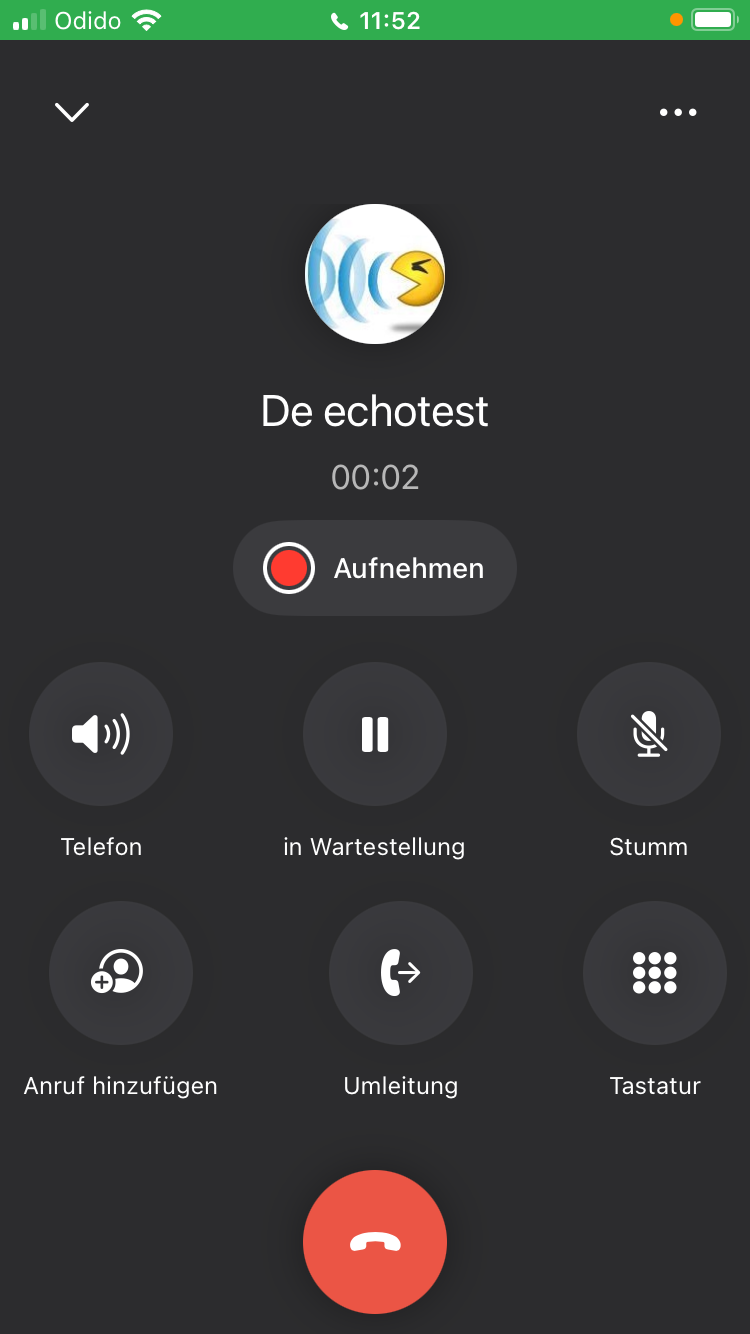
Task: Mute the microphone with Stumm
Action: tap(649, 734)
